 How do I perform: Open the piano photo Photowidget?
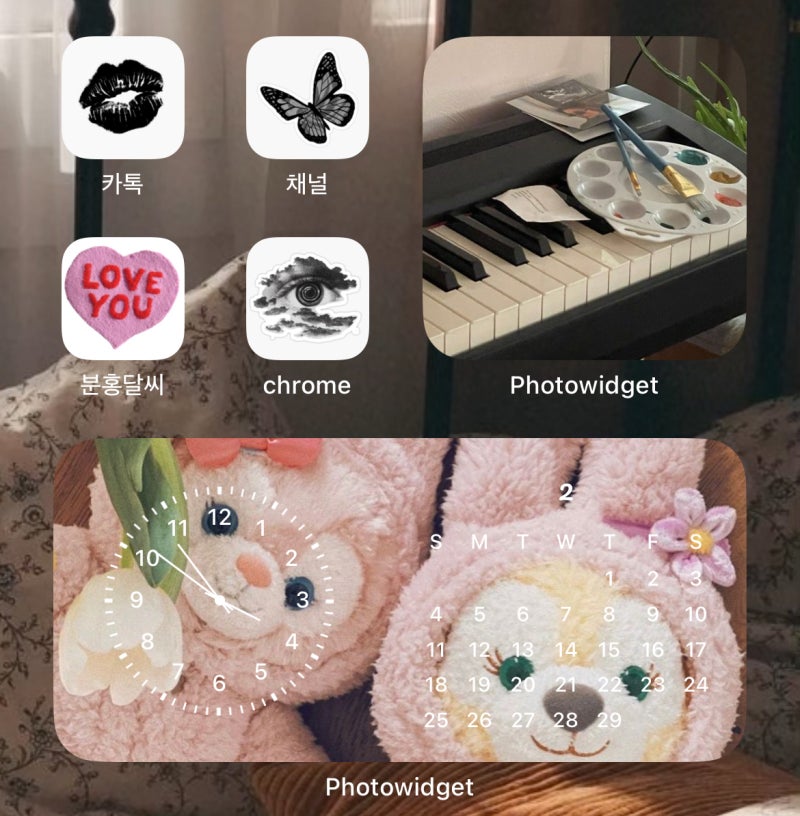click(584, 198)
